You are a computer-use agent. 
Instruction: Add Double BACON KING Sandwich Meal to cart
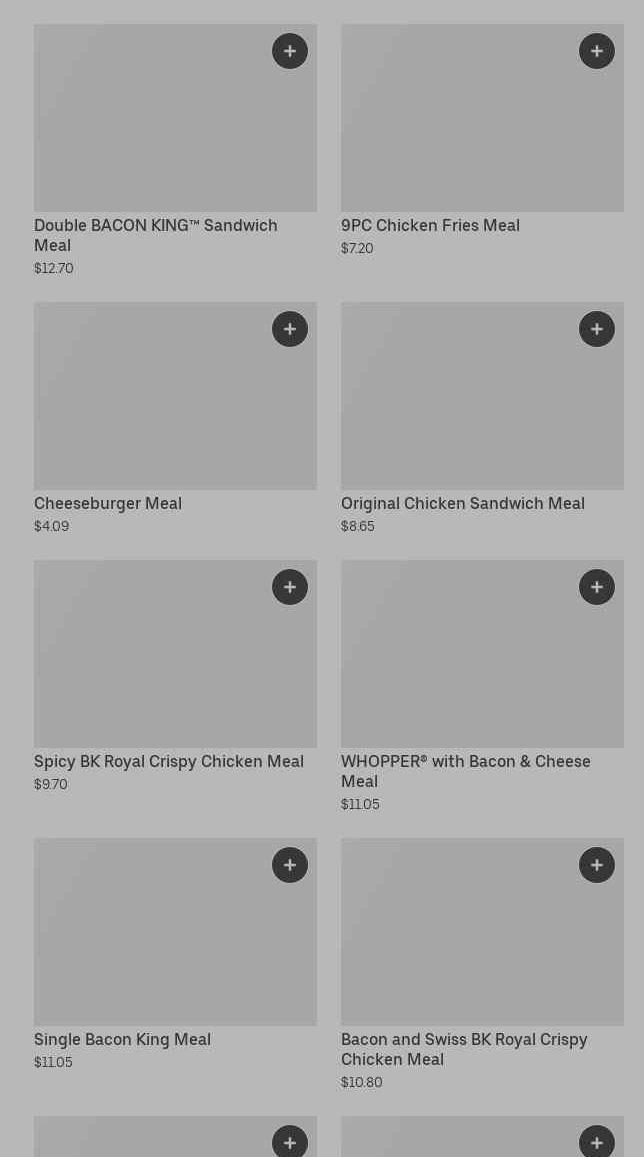pyautogui.click(x=290, y=51)
